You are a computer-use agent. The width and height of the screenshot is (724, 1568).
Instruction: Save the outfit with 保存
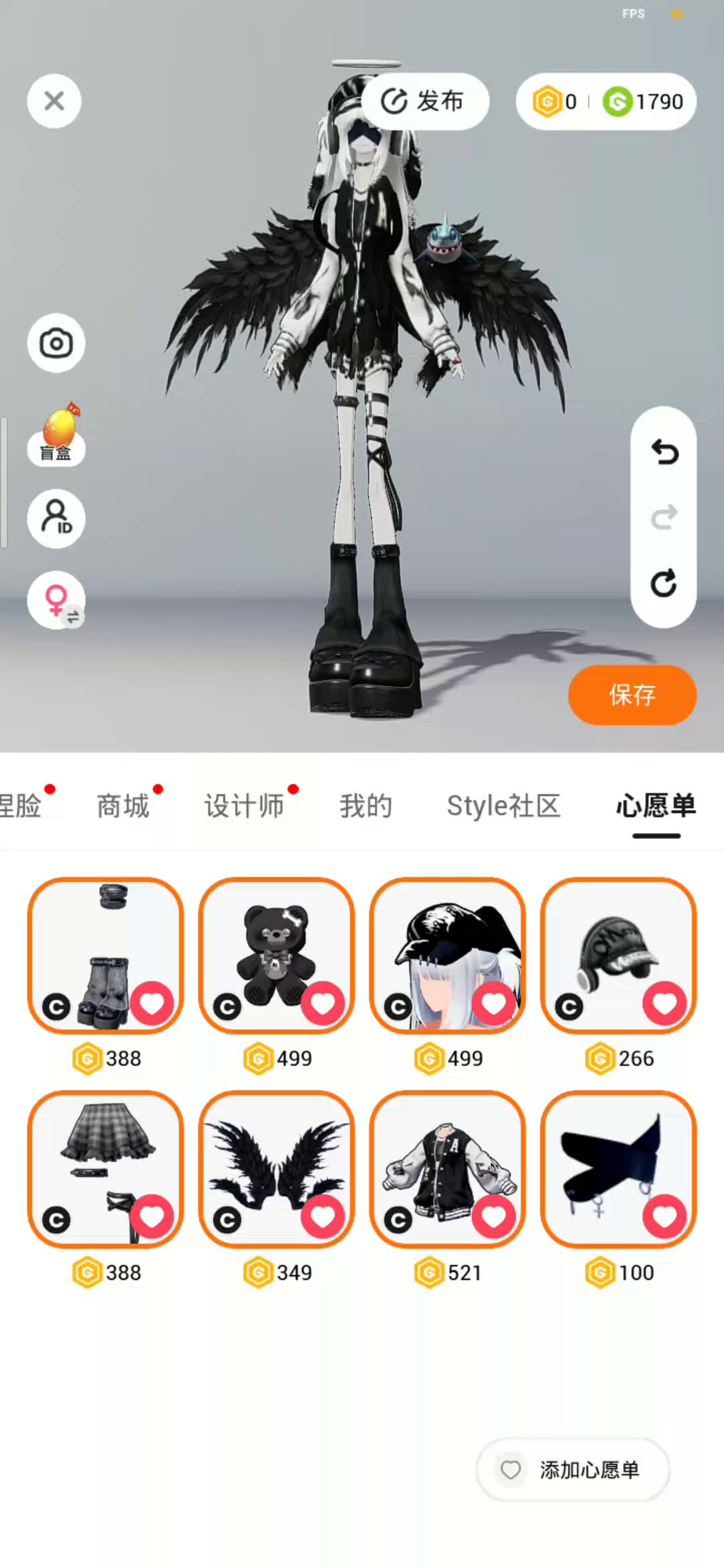pos(632,695)
